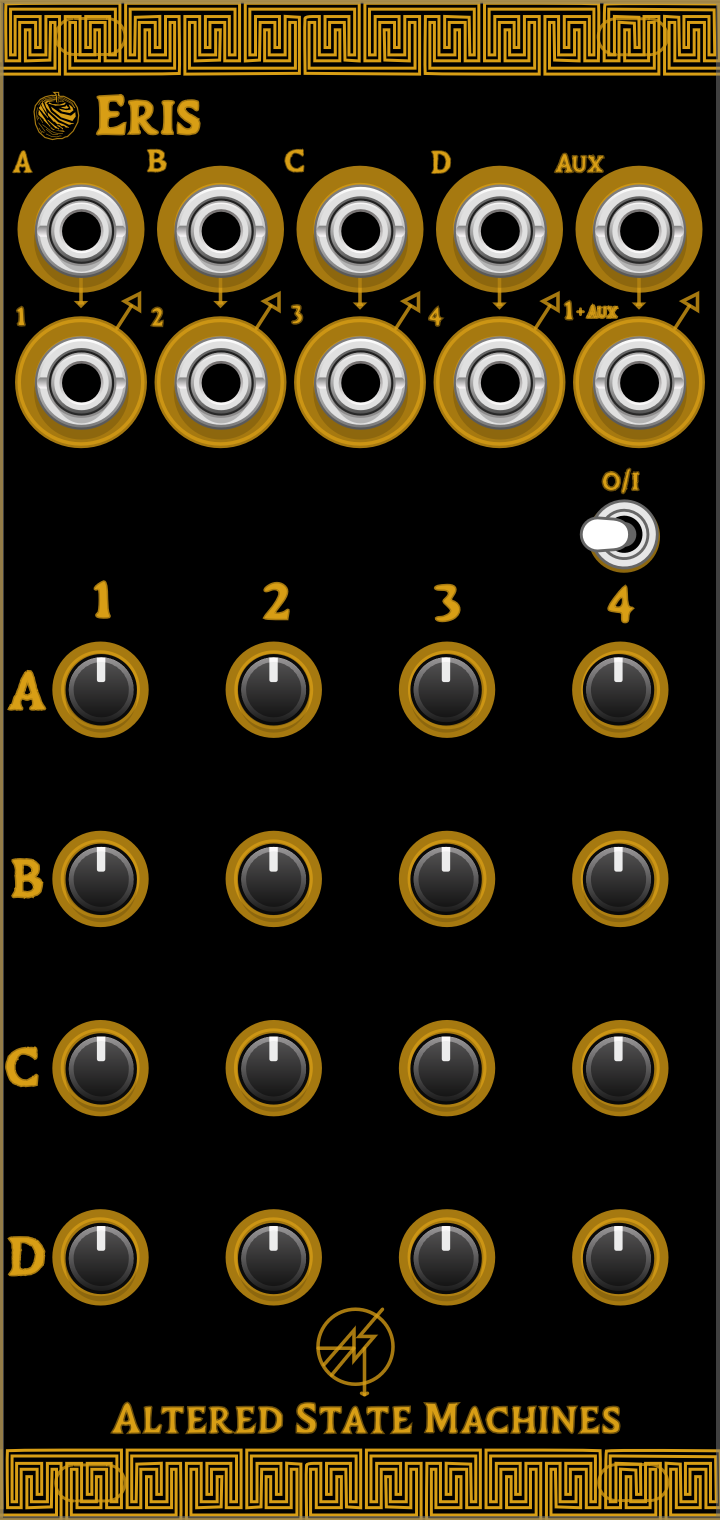Select output jack 3
Image resolution: width=720 pixels, height=1520 pixels.
[x=360, y=382]
